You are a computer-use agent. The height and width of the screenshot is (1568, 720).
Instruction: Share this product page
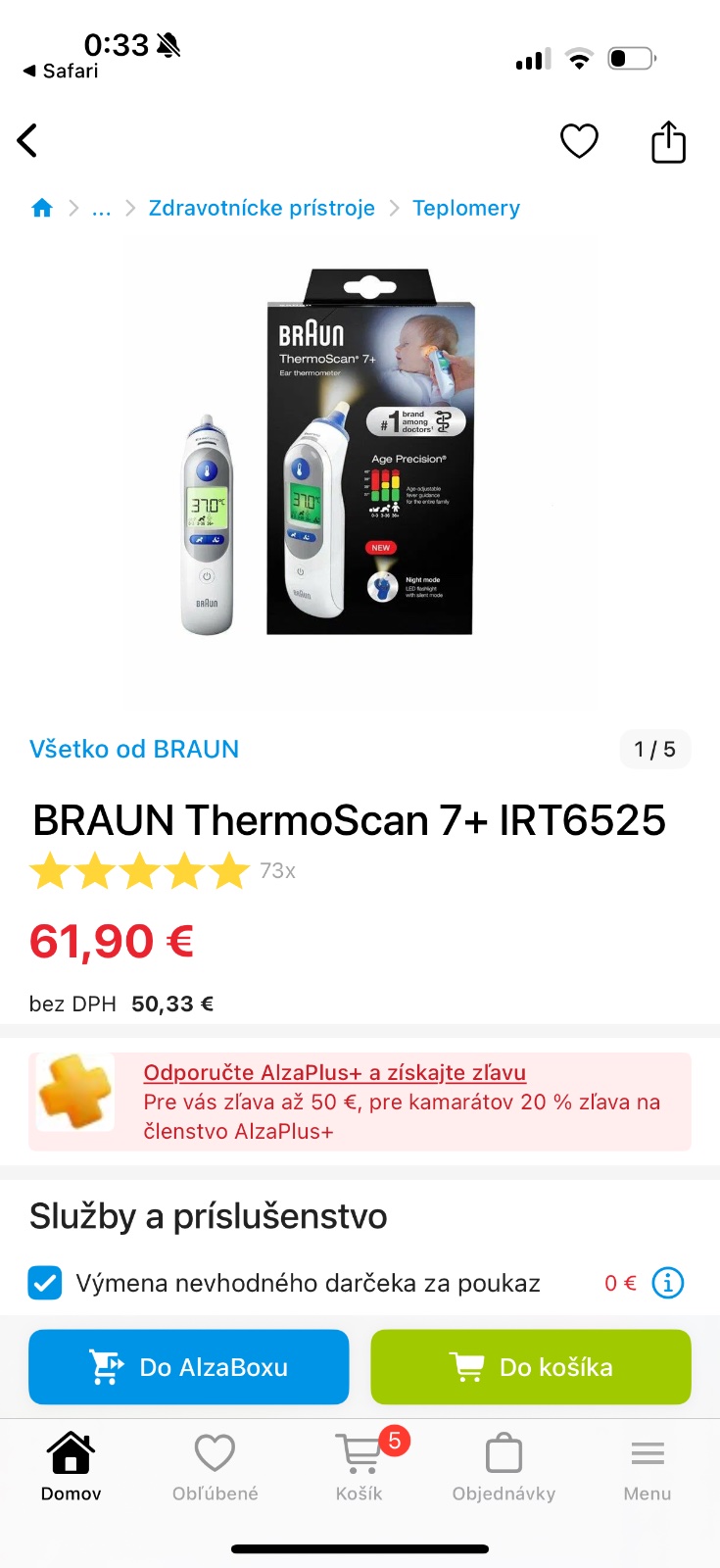tap(668, 142)
